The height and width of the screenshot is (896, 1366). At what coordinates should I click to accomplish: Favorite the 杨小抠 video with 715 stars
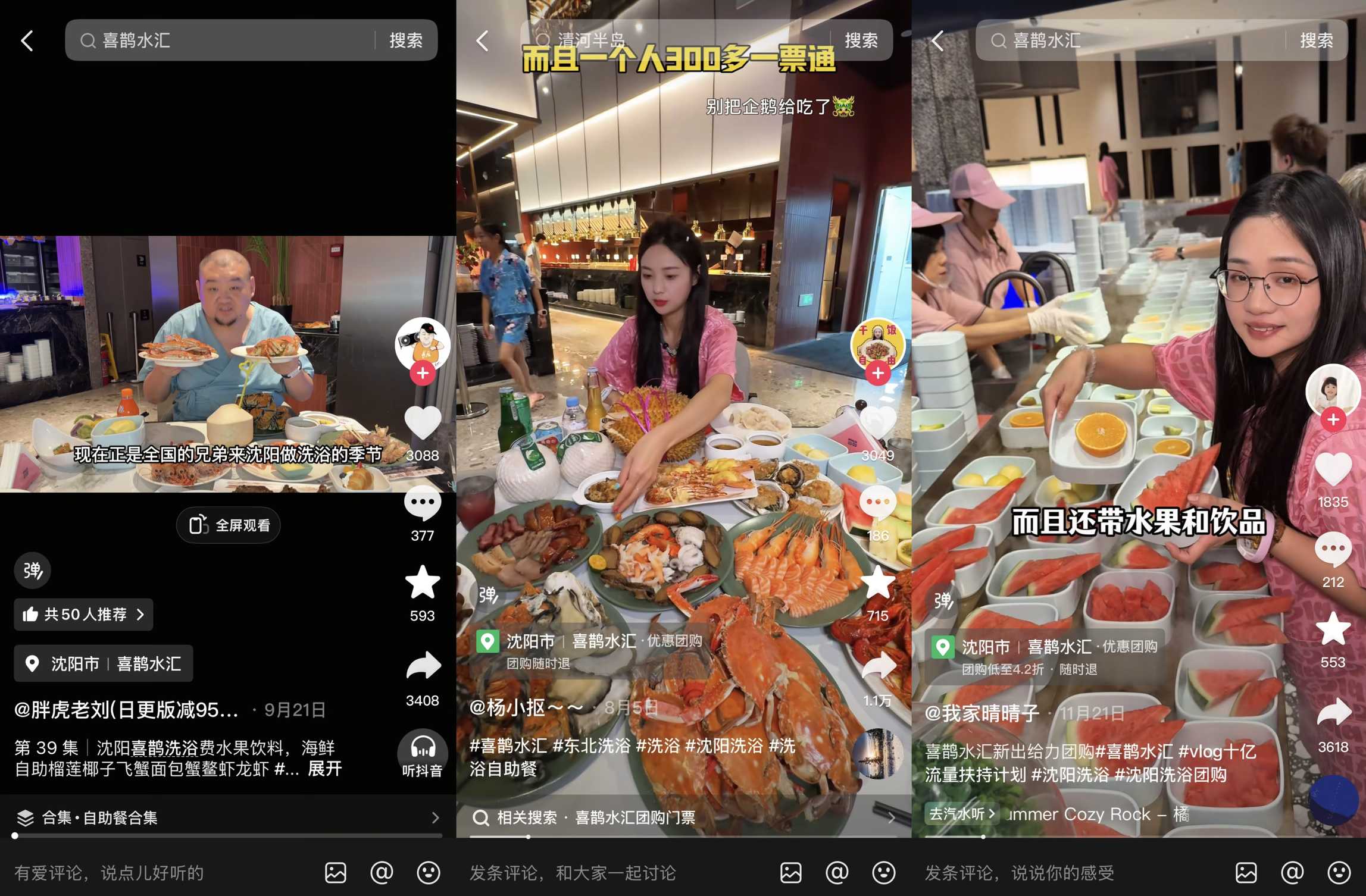click(877, 583)
